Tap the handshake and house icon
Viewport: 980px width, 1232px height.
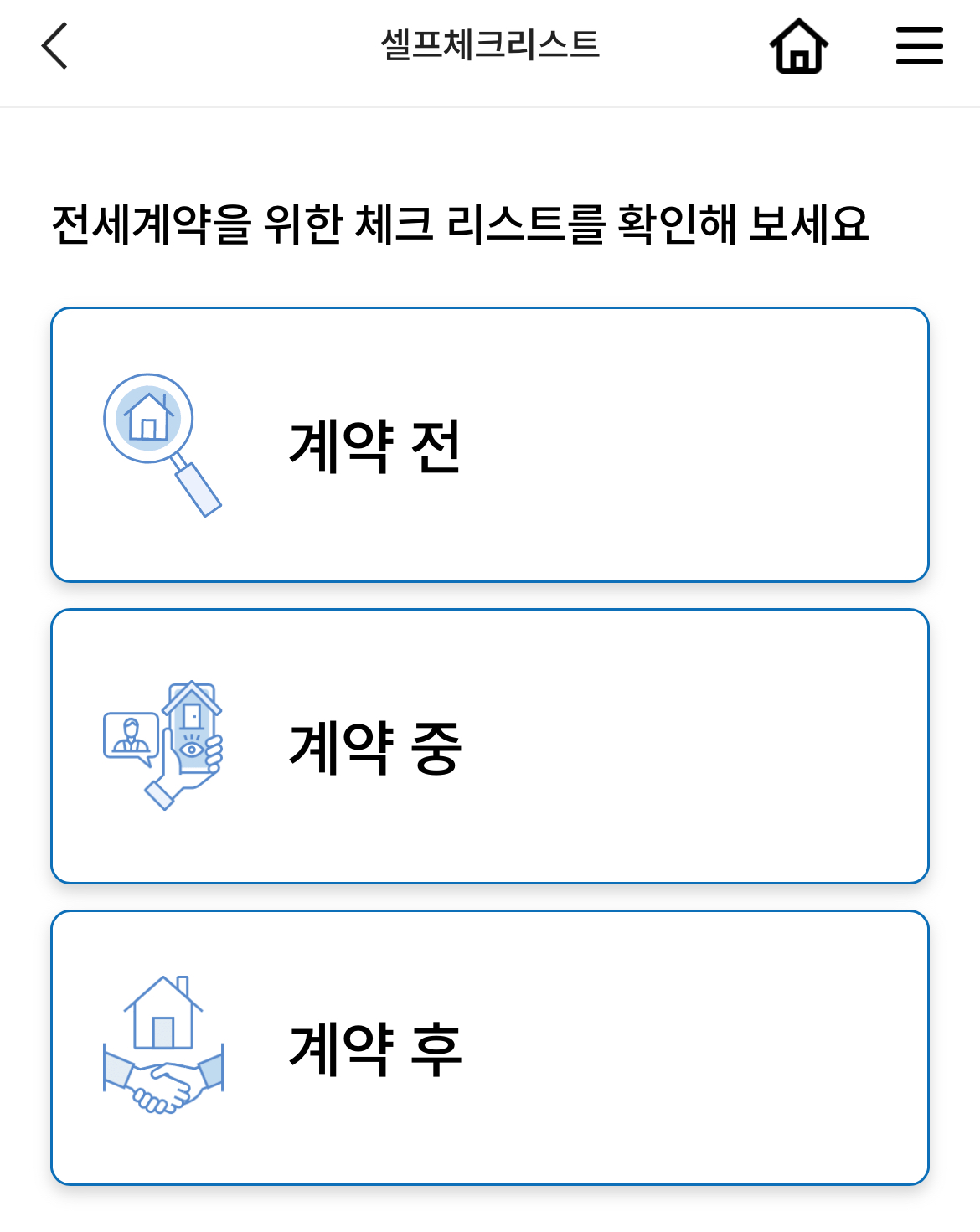[162, 1051]
